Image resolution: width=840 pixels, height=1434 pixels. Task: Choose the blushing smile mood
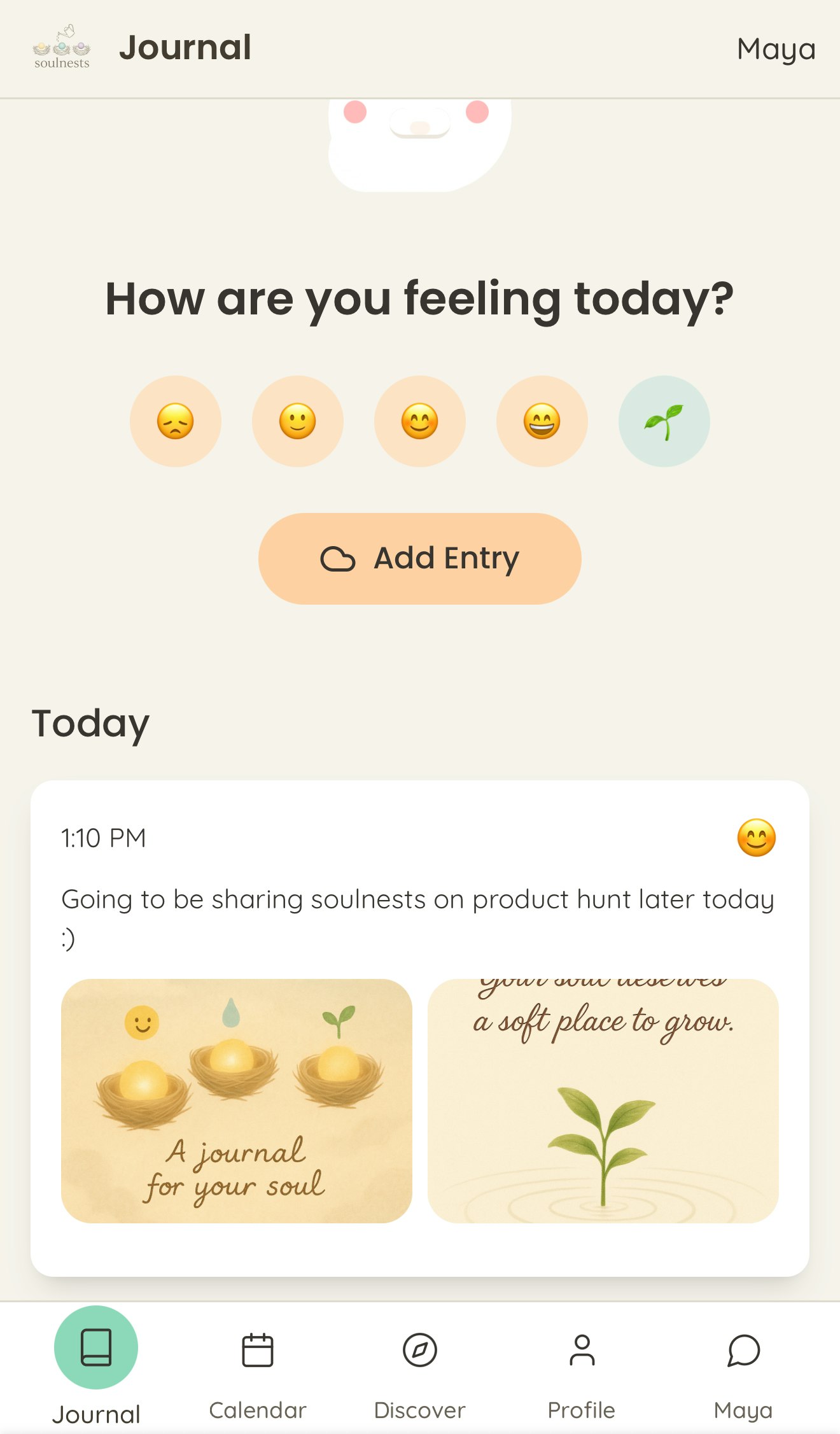(420, 421)
